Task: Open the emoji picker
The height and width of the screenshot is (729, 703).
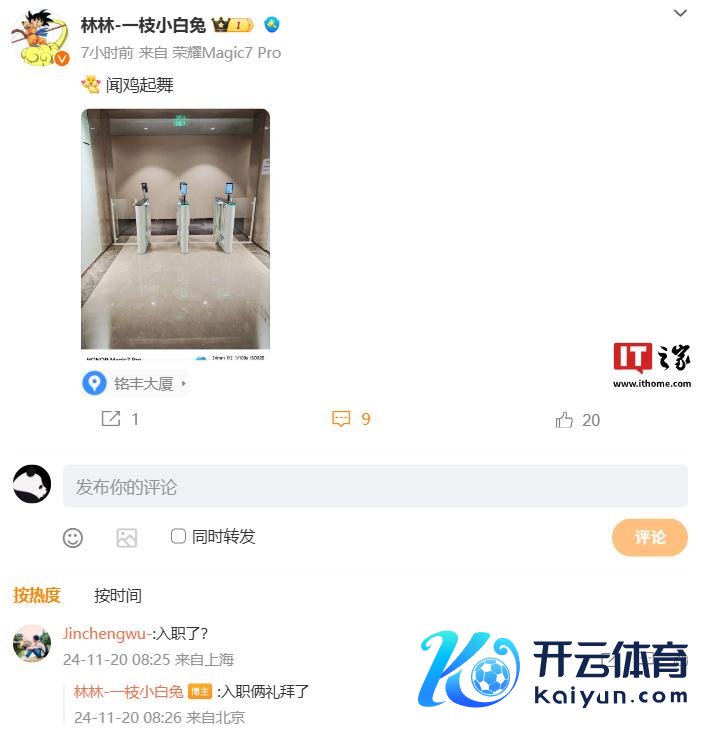Action: click(73, 537)
